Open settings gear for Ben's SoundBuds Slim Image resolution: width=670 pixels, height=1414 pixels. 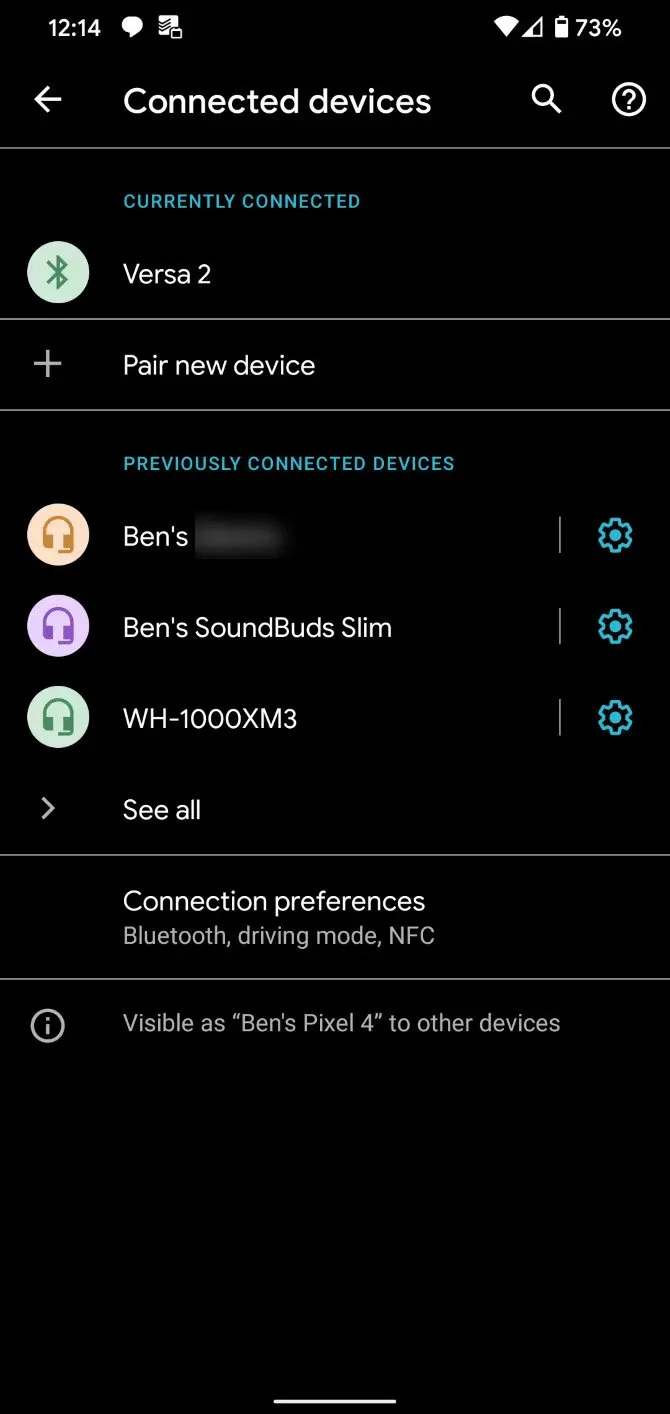point(614,627)
